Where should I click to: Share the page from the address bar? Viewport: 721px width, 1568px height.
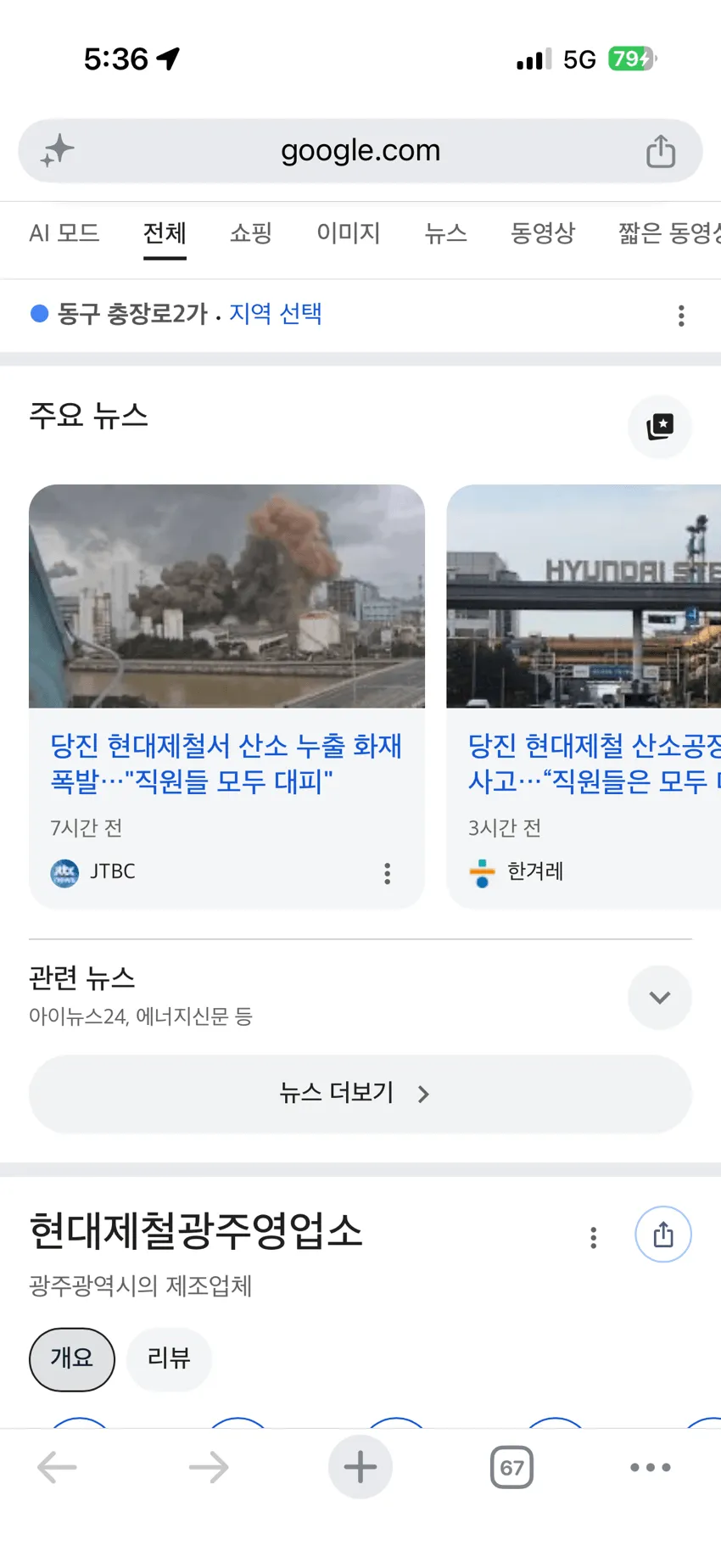click(661, 151)
